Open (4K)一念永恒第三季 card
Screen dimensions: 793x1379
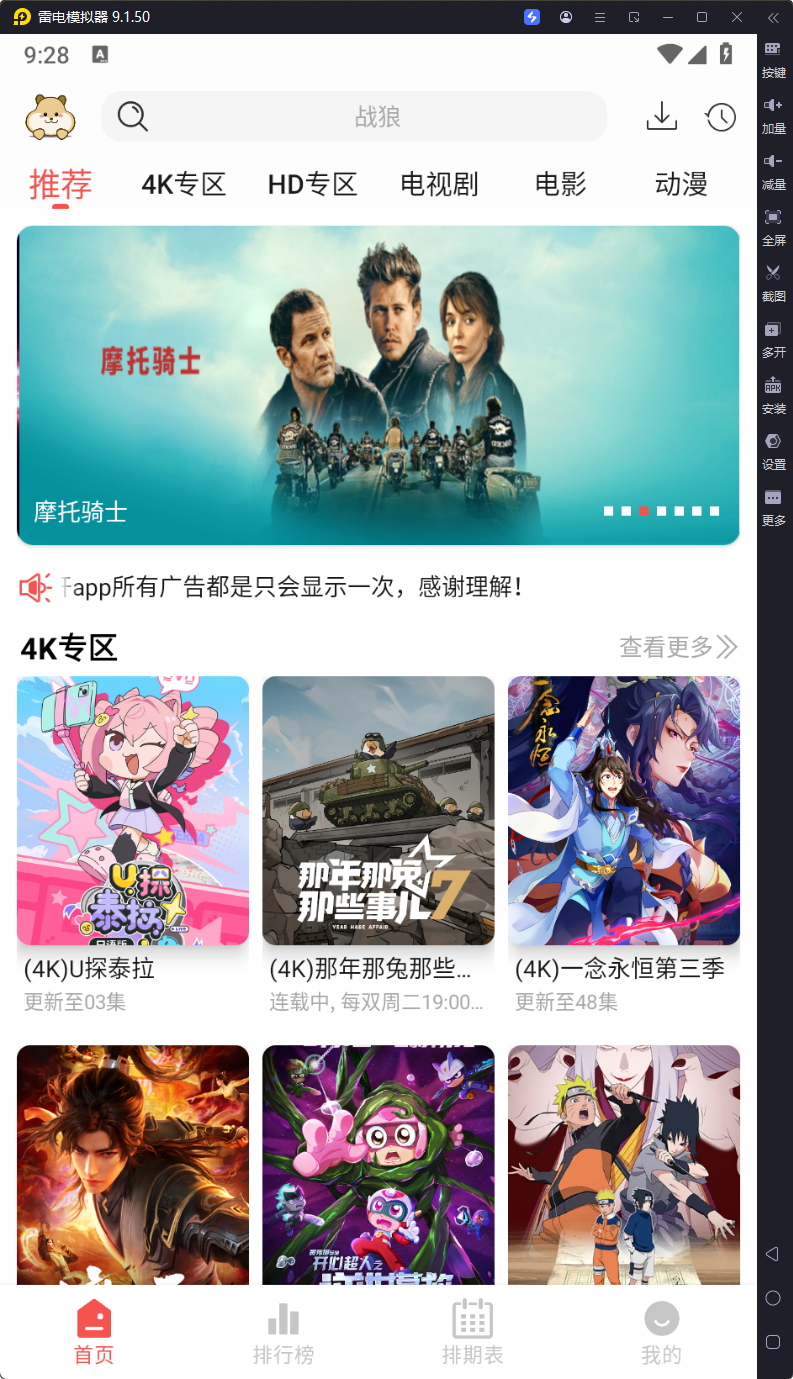point(624,811)
